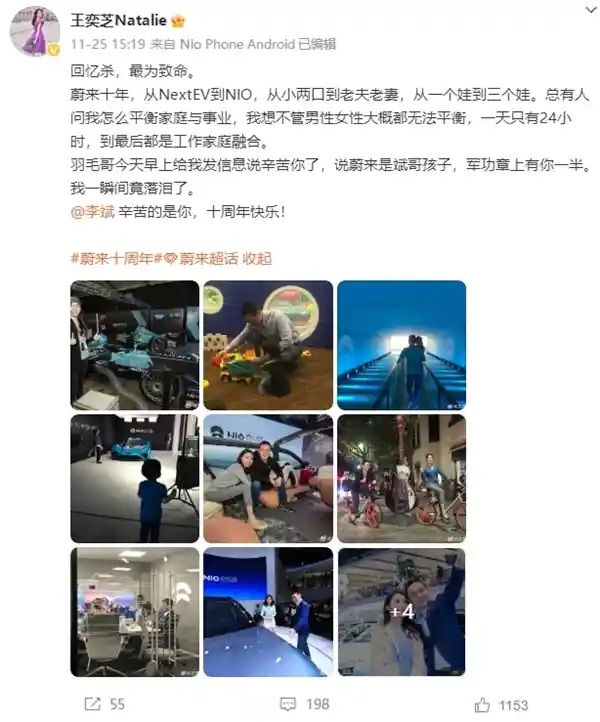Open the NIO ES8 stage photo
Viewport: 600px width, 722px height.
[x=268, y=612]
